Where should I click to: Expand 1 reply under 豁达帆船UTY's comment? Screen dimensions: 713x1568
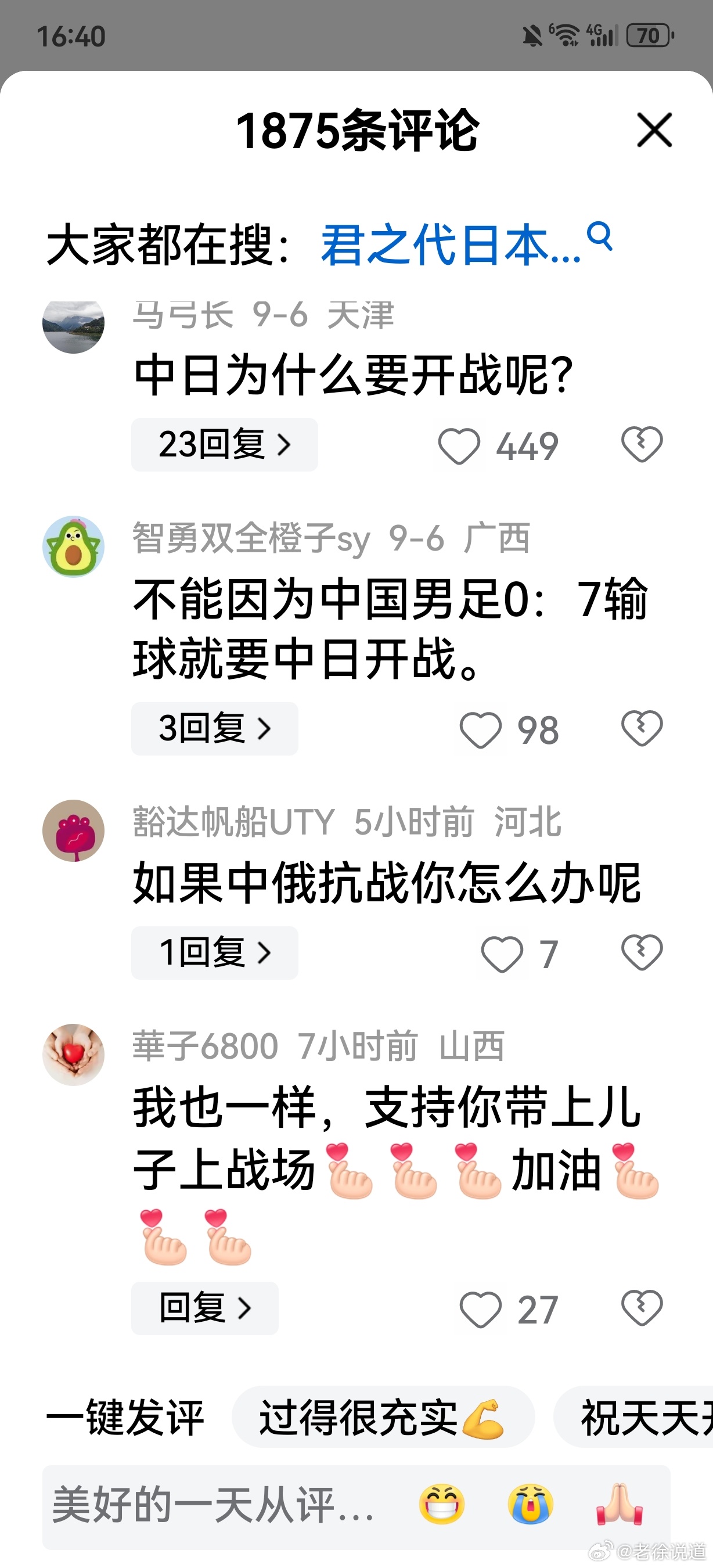(x=214, y=952)
